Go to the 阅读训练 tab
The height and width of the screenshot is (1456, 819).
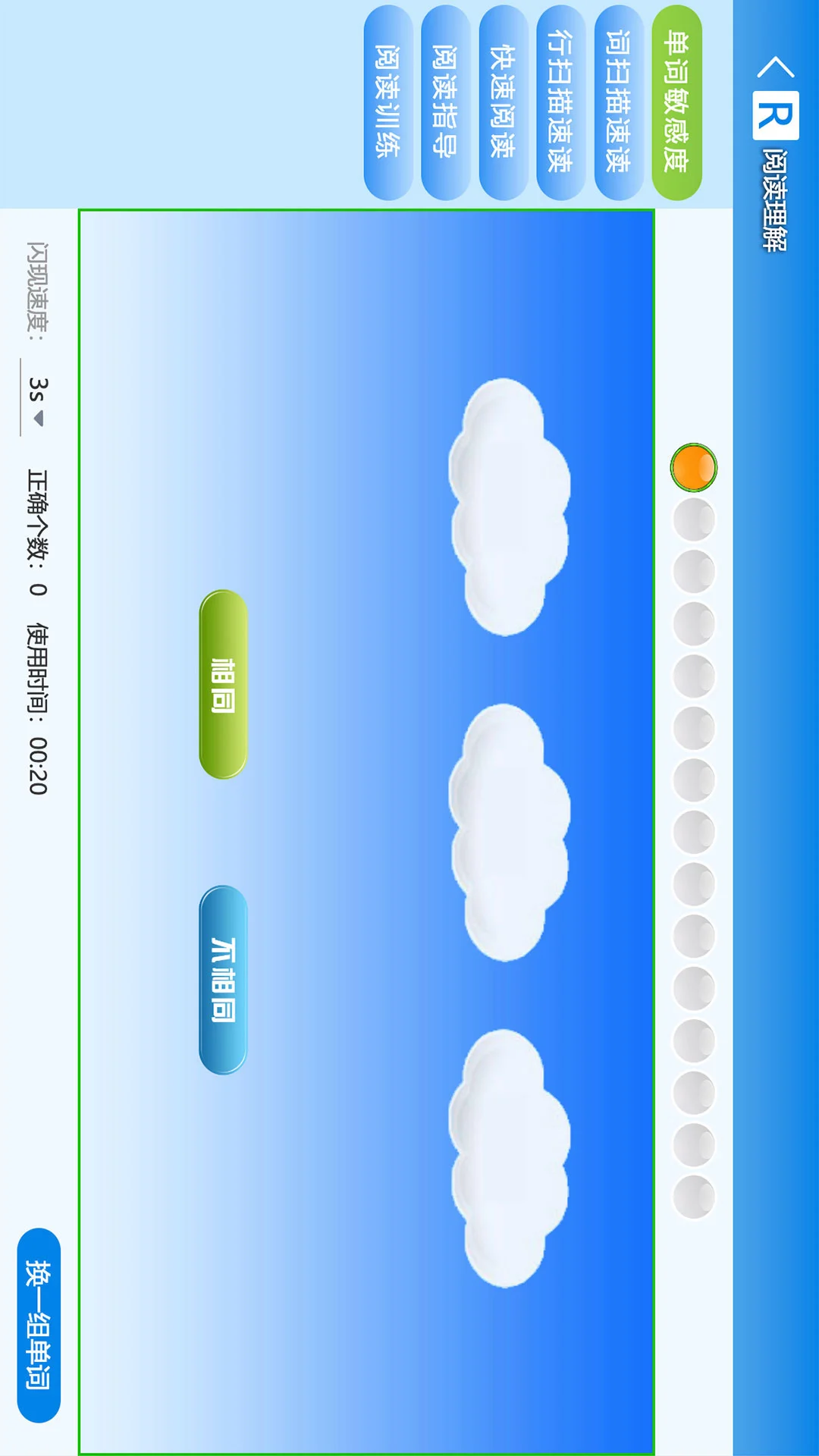point(388,102)
